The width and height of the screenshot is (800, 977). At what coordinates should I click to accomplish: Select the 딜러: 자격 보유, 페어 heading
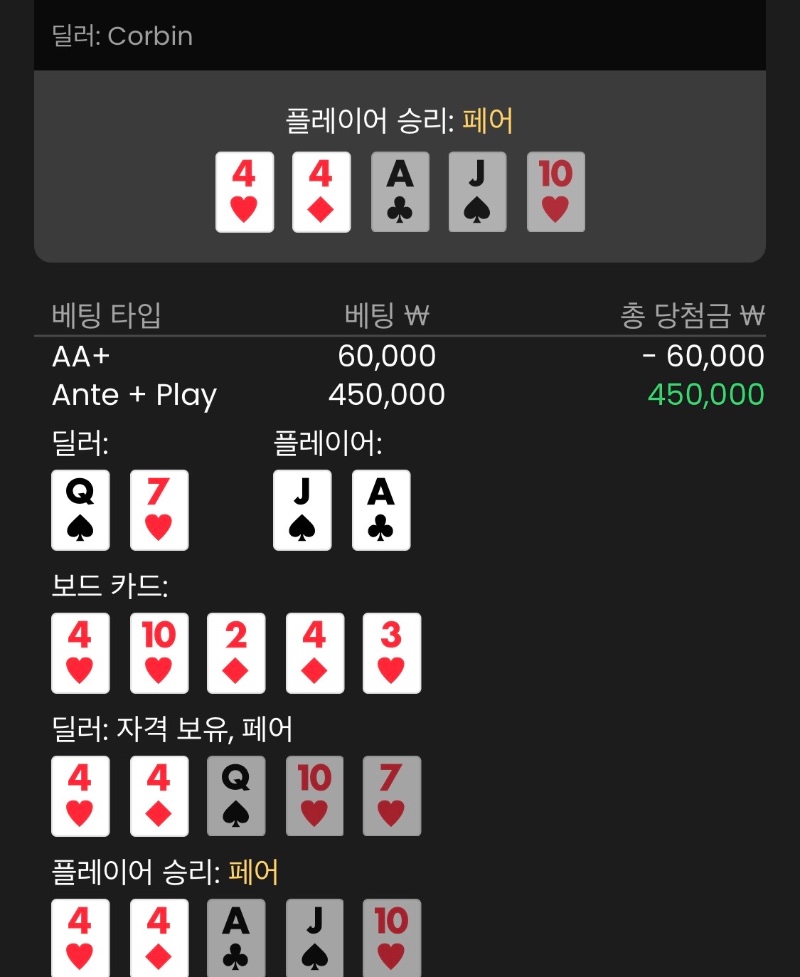click(172, 729)
